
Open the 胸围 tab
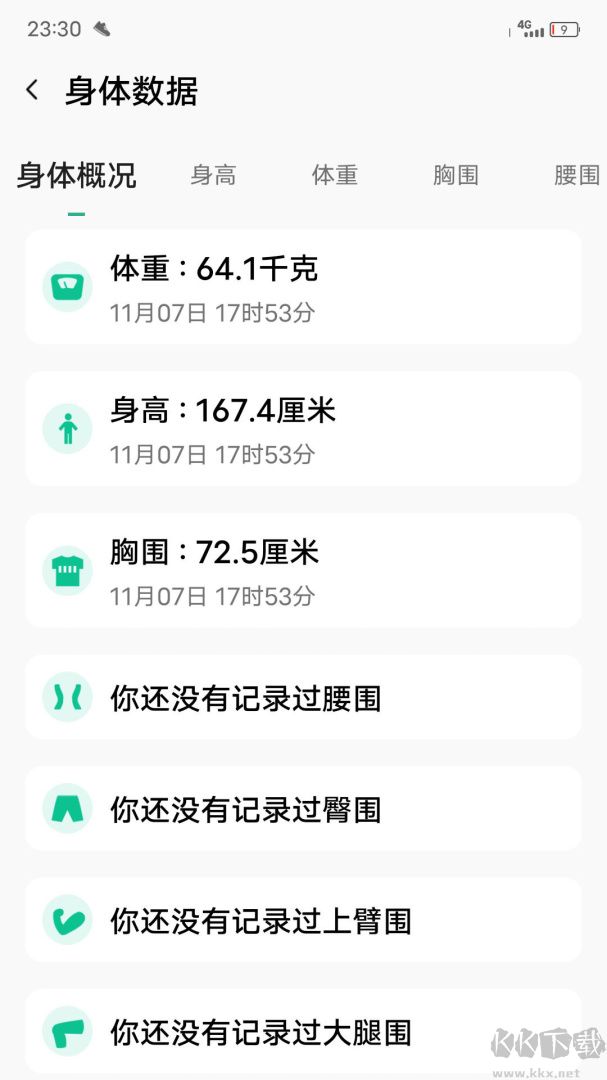pos(456,176)
